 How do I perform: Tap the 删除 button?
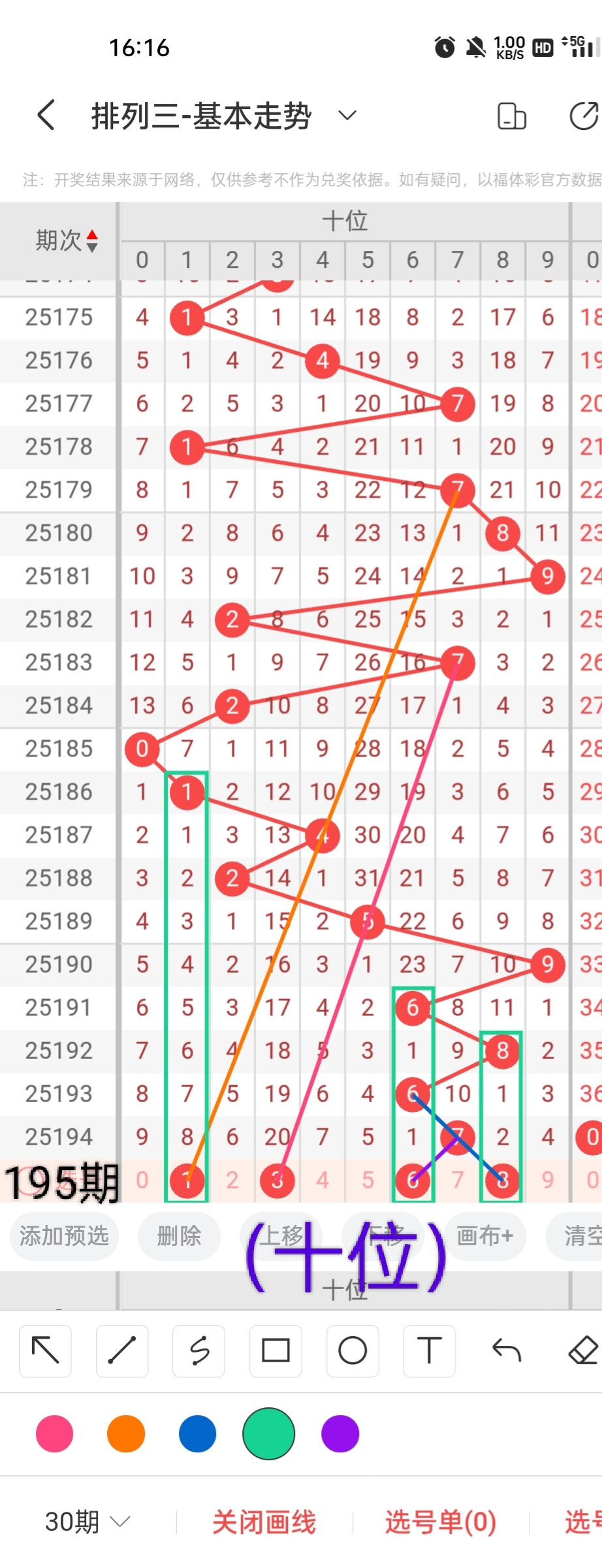179,1235
